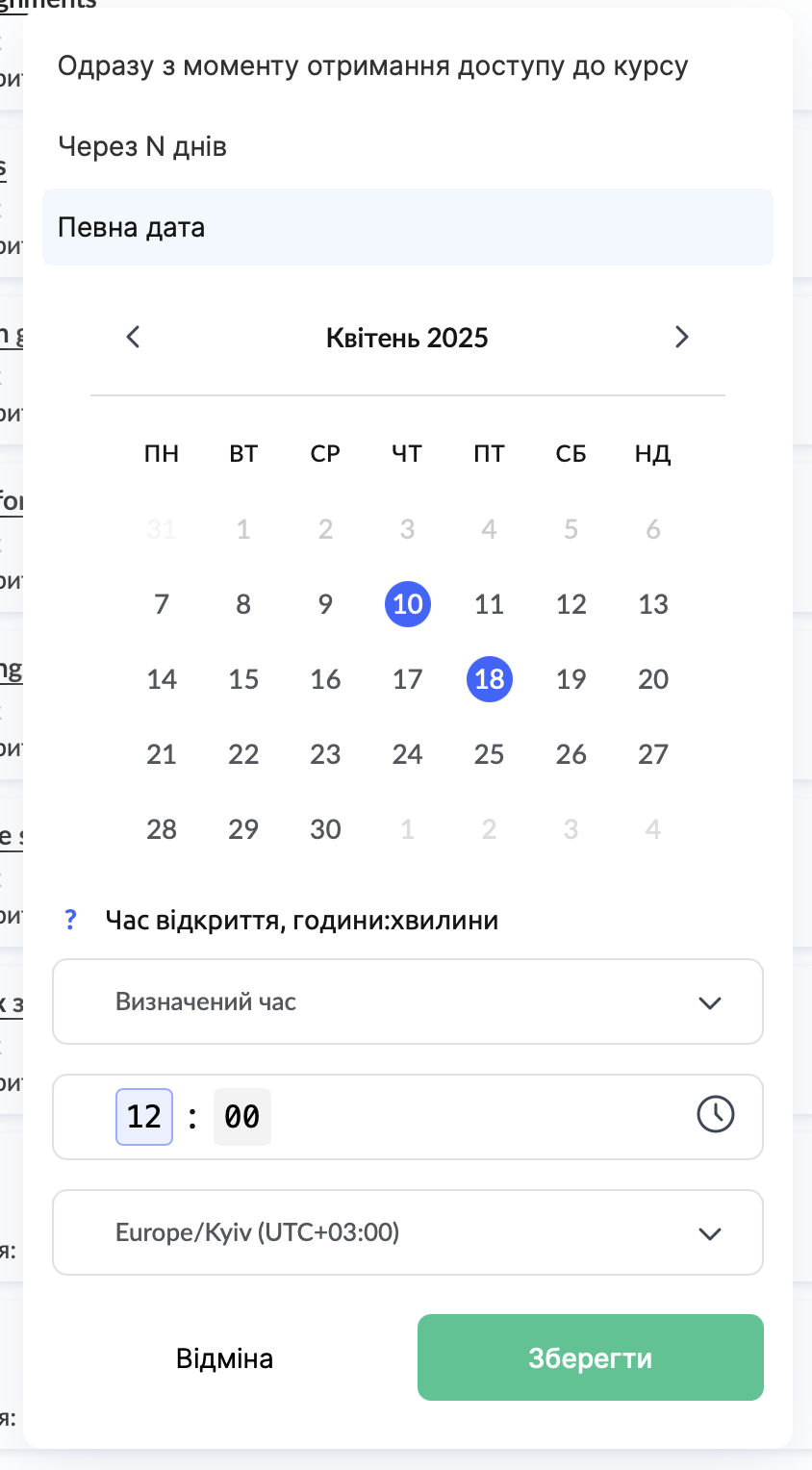
Task: Go to the next month after Квітень 2025
Action: click(681, 337)
